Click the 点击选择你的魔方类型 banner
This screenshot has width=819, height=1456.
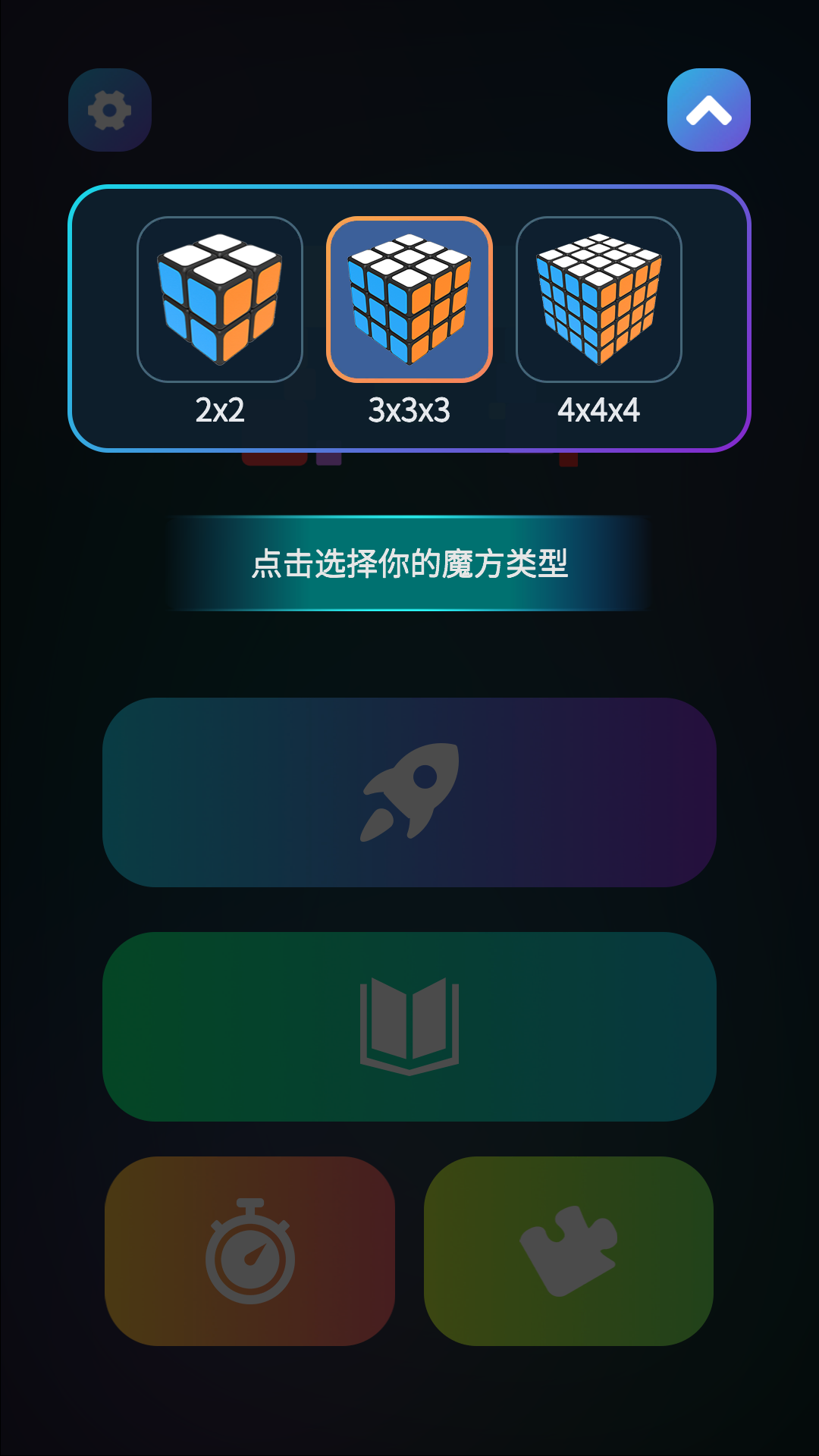tap(409, 563)
